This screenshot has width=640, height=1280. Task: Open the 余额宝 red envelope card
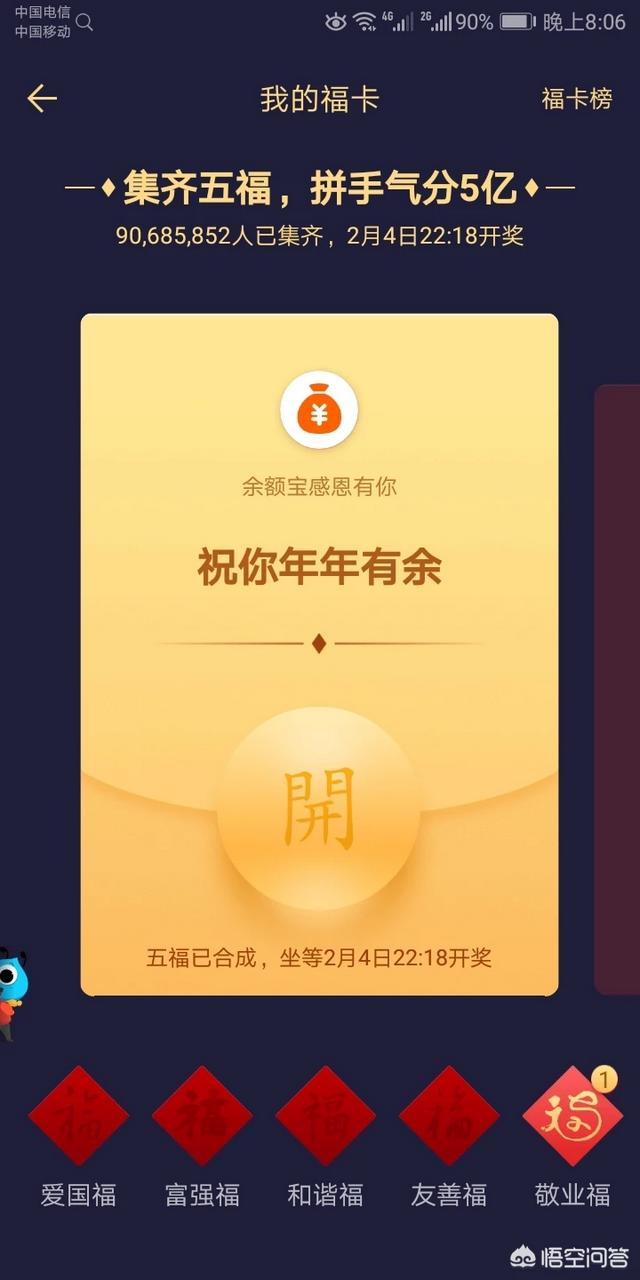point(319,520)
